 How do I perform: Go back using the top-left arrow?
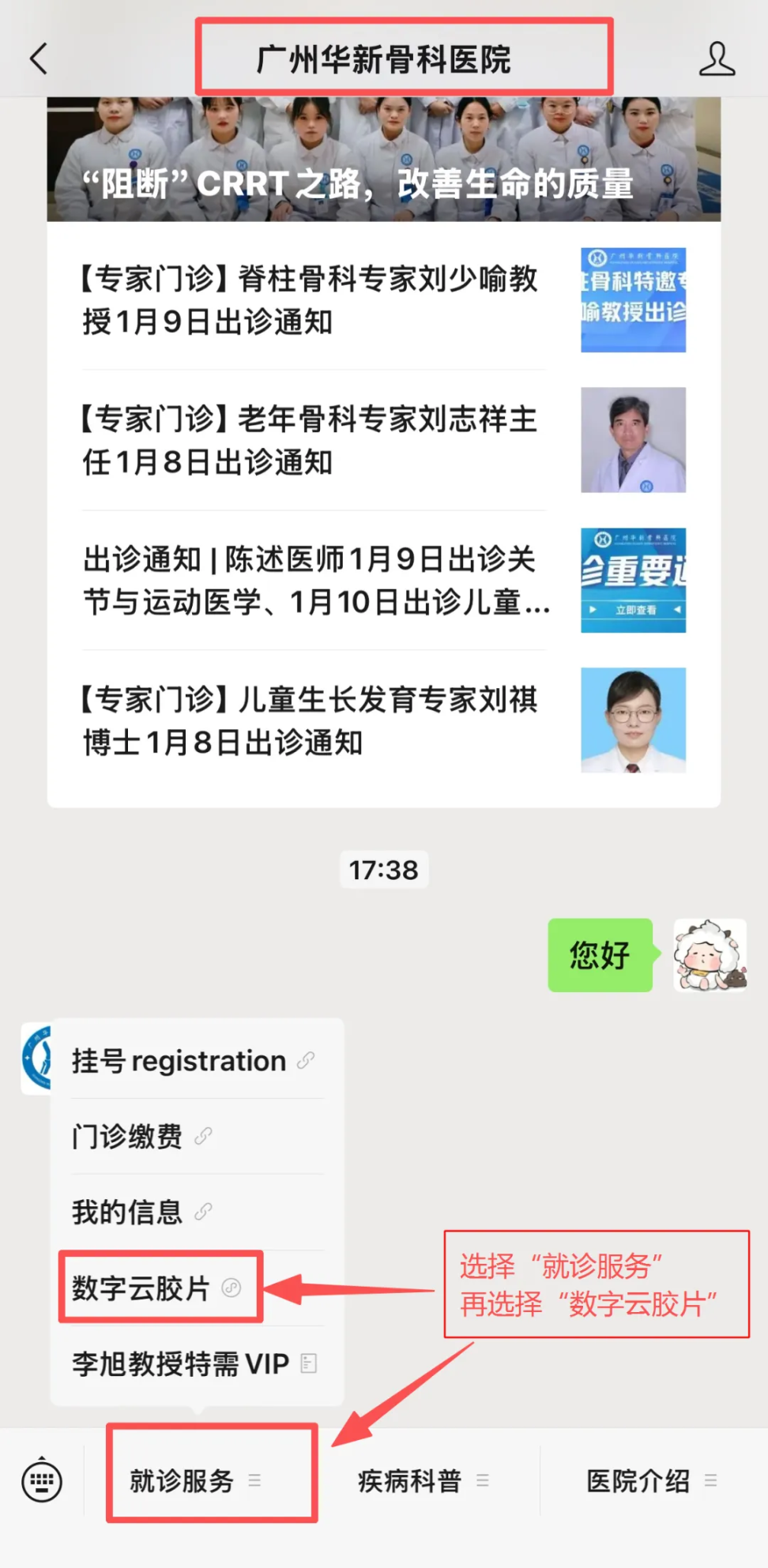39,58
